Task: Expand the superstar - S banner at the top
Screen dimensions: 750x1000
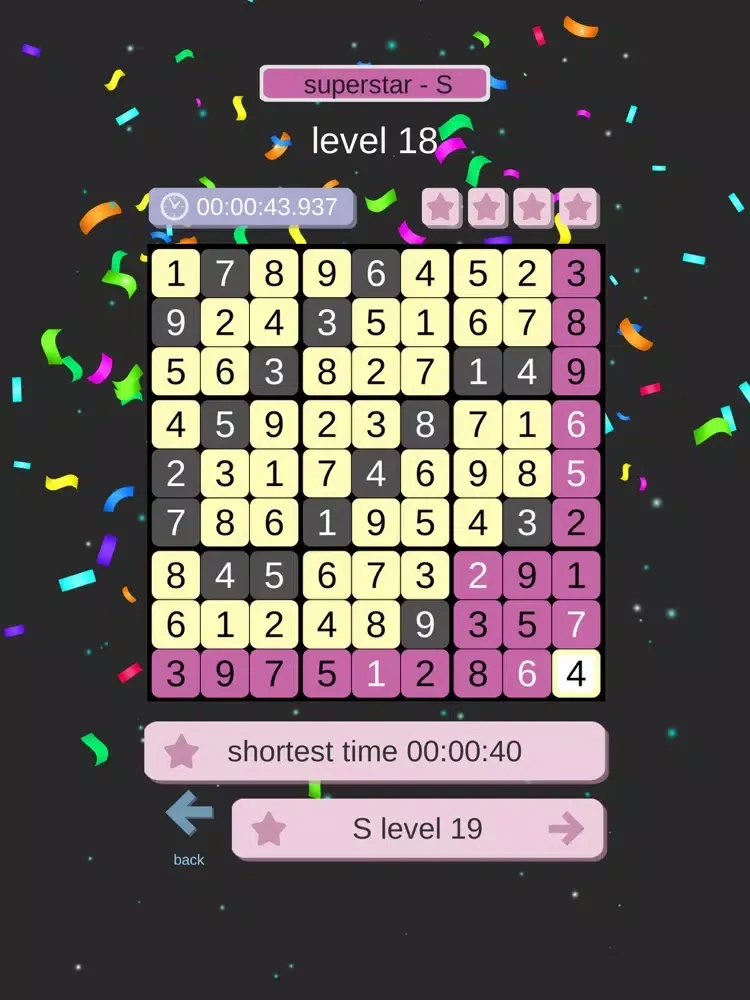Action: 374,83
